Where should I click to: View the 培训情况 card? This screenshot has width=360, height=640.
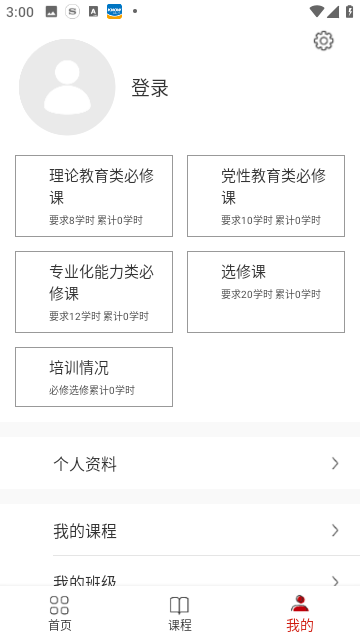pos(94,377)
